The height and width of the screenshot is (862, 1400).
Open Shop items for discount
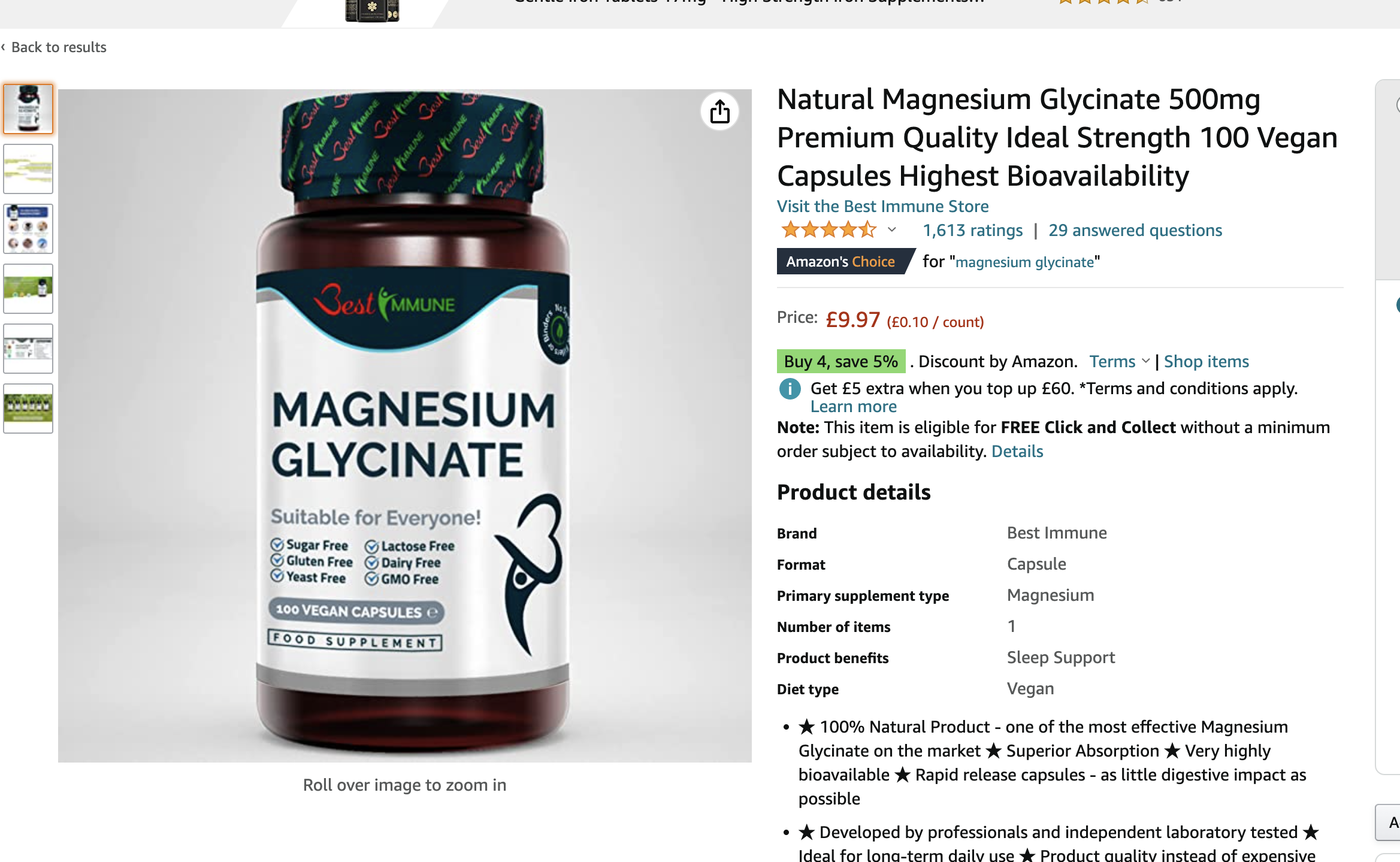[1206, 361]
